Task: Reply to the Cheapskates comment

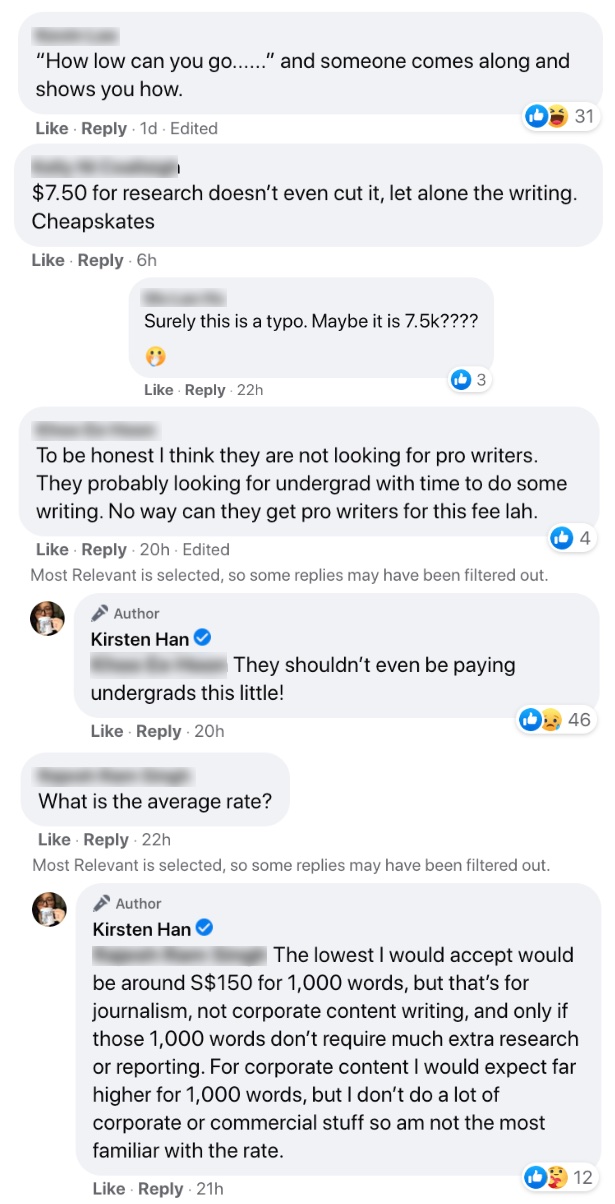Action: click(100, 261)
